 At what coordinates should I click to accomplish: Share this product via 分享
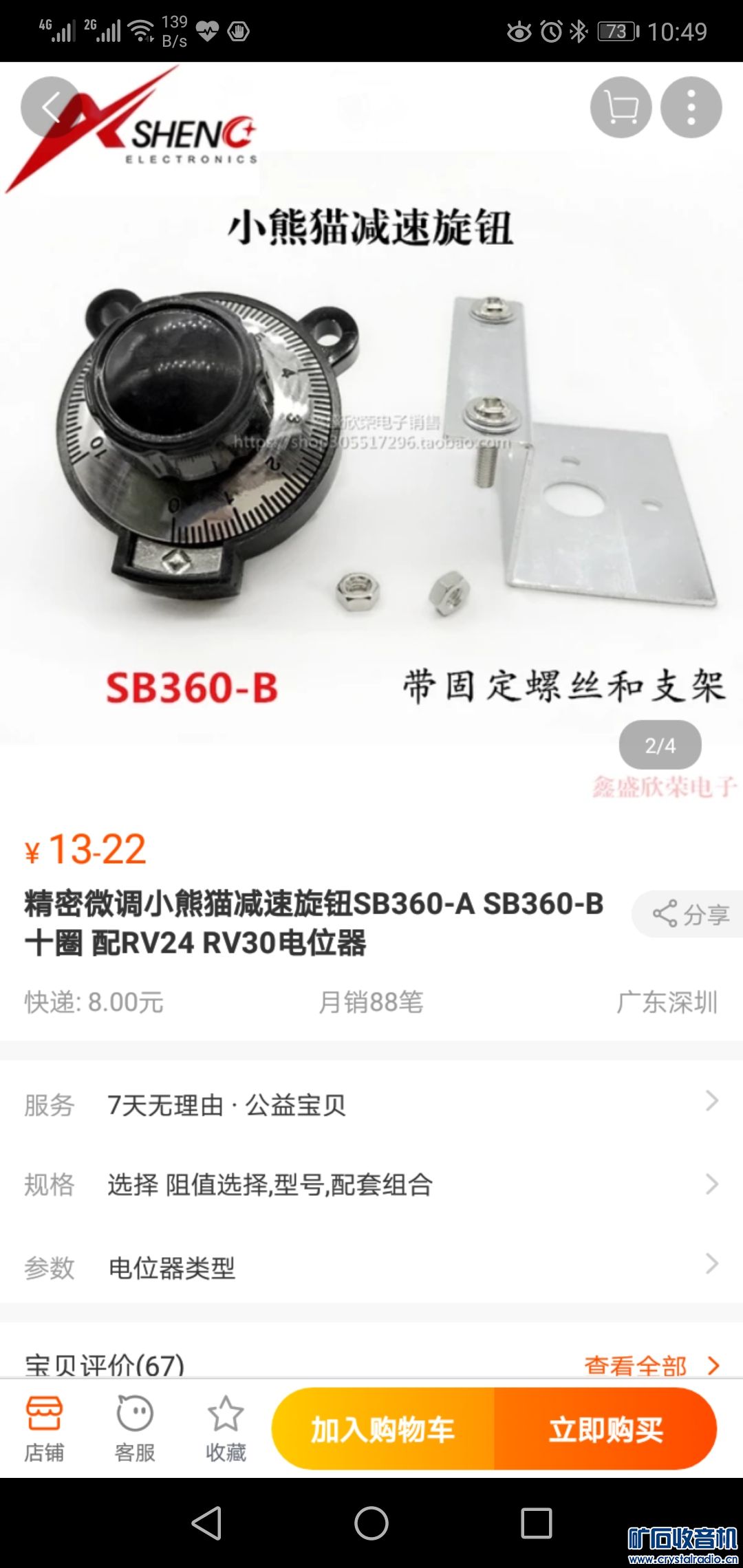(x=690, y=914)
